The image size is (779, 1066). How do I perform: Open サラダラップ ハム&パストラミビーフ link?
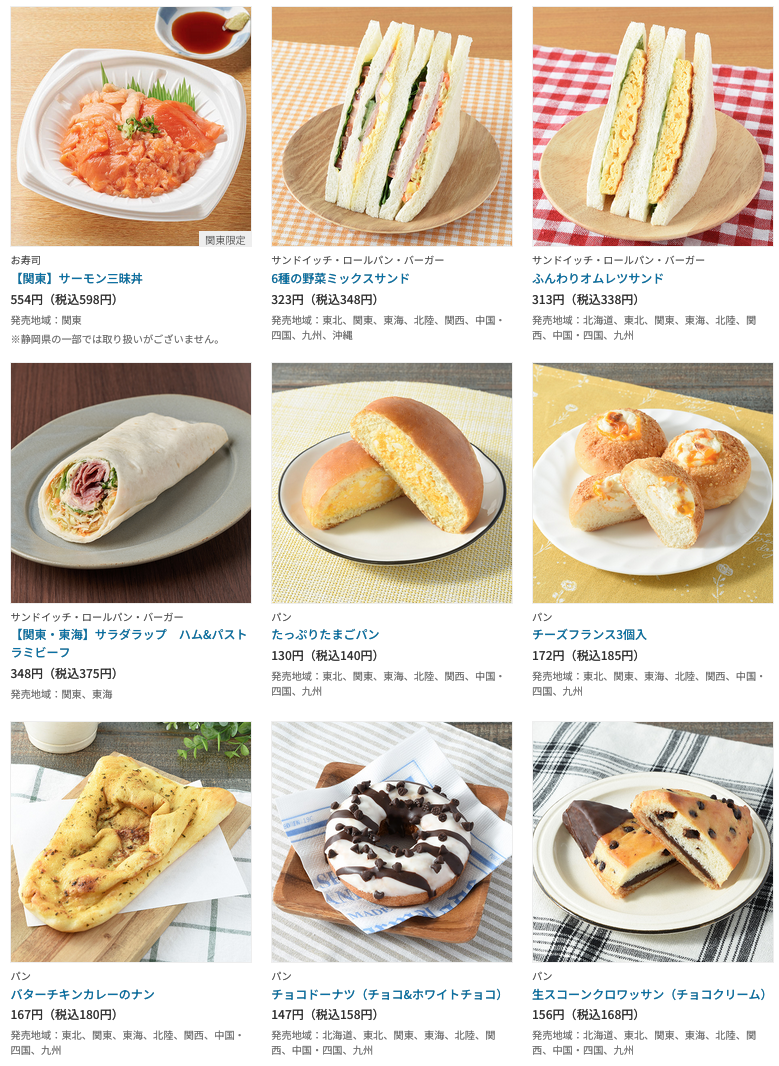[x=128, y=643]
